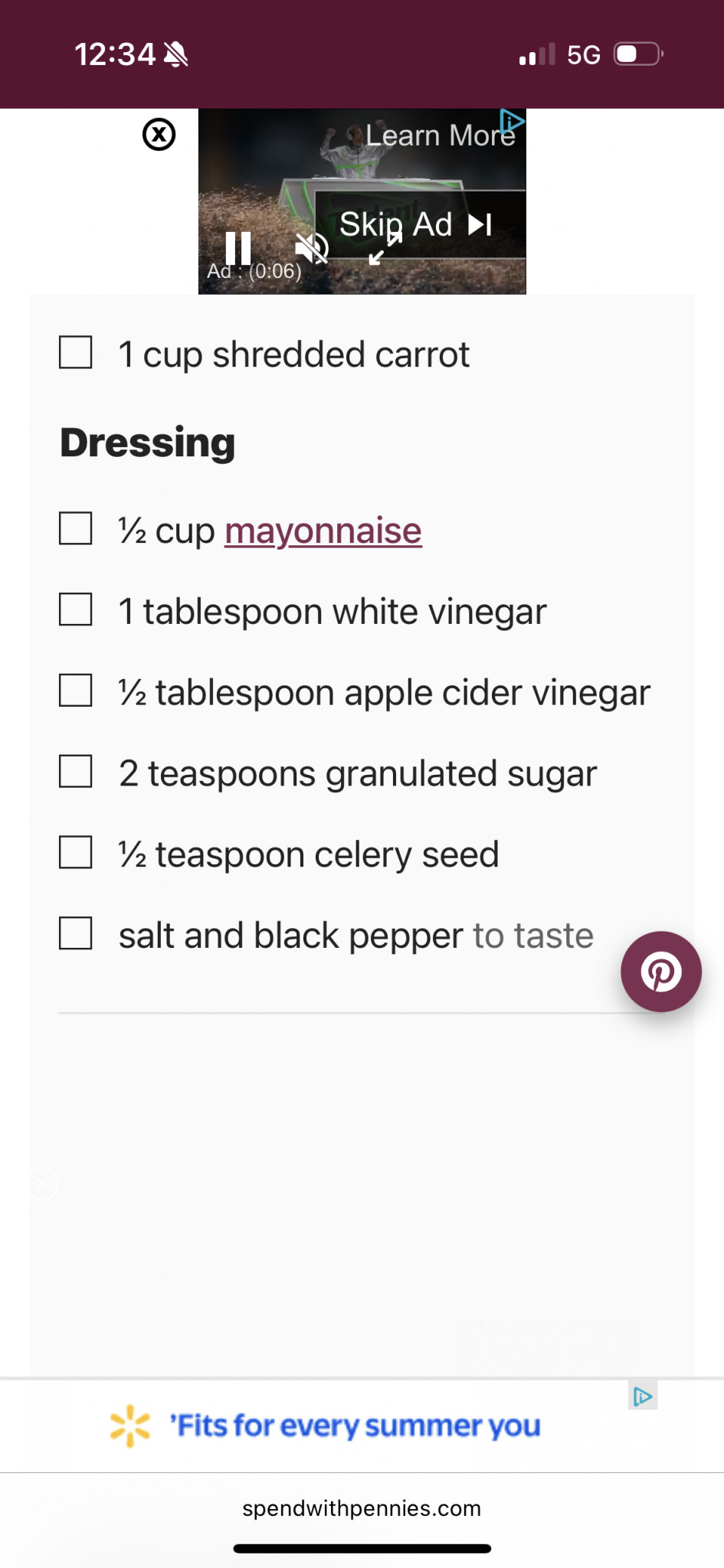Close the floating video ad
Screen dimensions: 724x1568
159,135
